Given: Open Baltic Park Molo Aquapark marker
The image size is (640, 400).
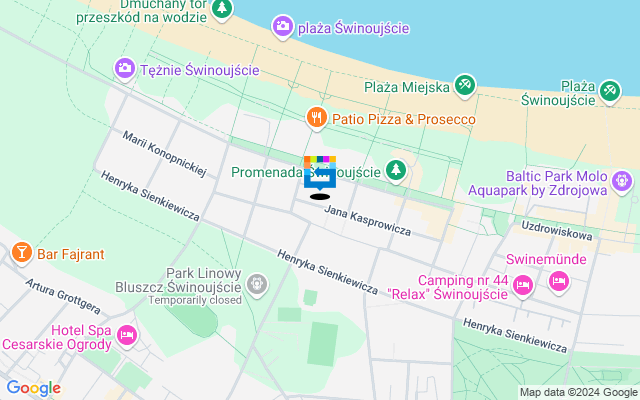Looking at the screenshot, I should [623, 181].
